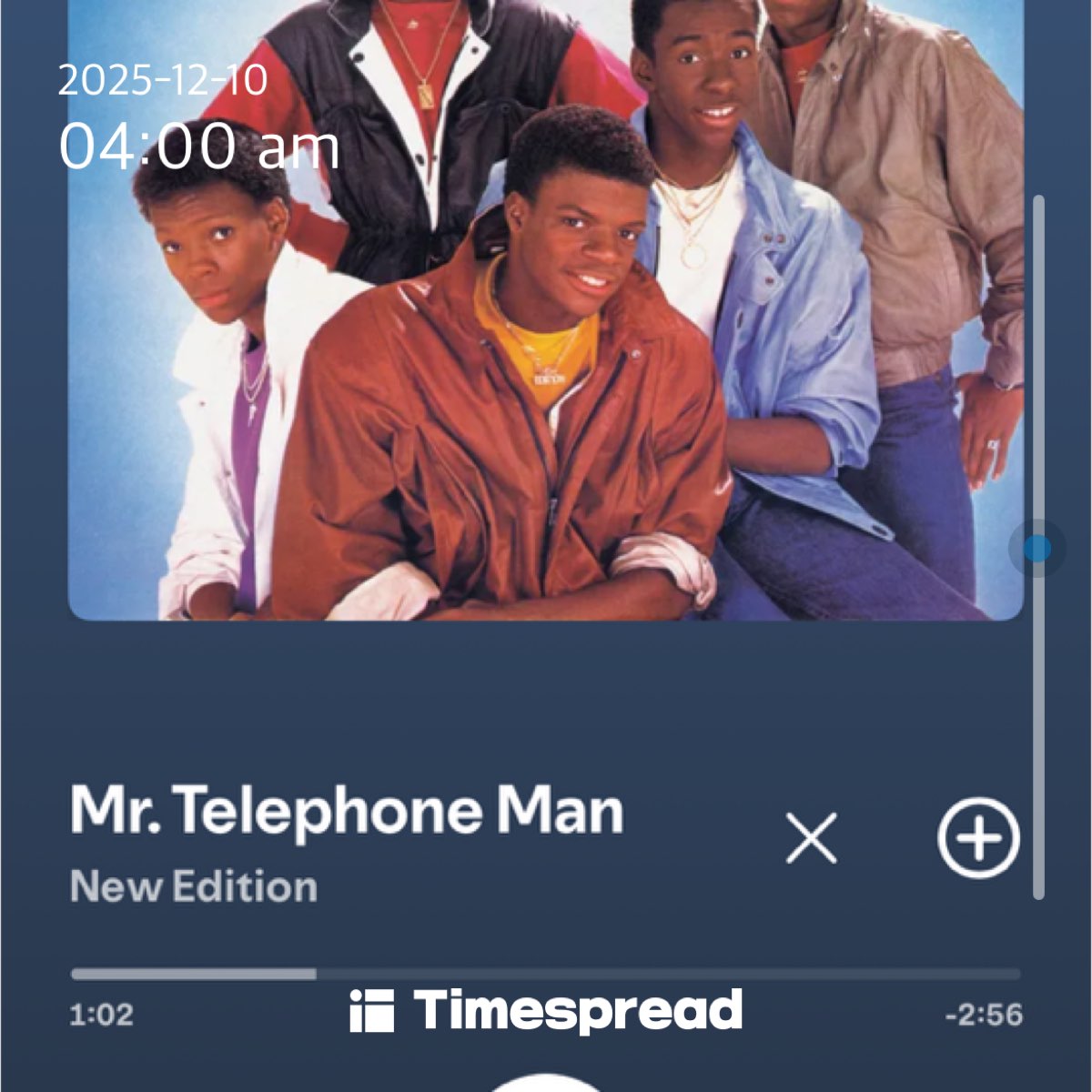Tap the X icon beside the song title
The image size is (1092, 1092).
(811, 838)
